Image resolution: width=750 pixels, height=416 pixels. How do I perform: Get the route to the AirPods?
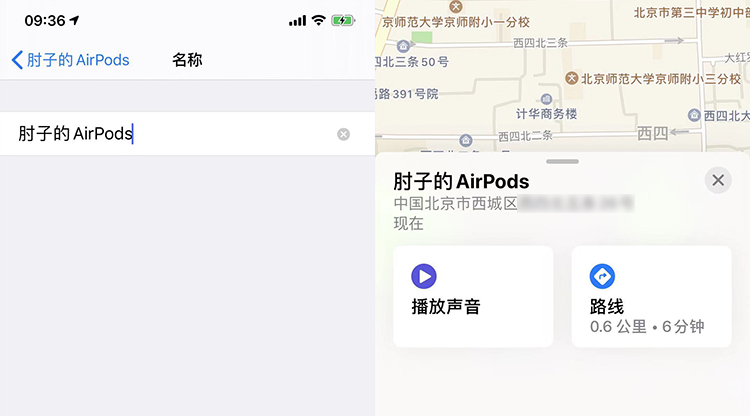(x=651, y=296)
